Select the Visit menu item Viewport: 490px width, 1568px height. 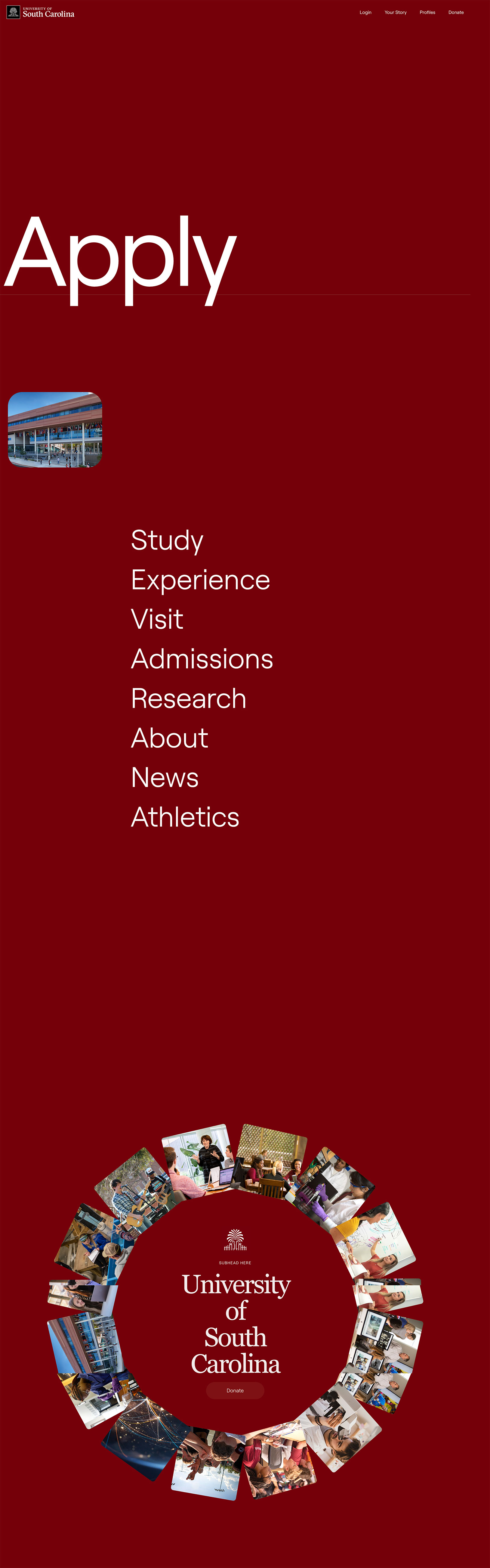tap(157, 620)
